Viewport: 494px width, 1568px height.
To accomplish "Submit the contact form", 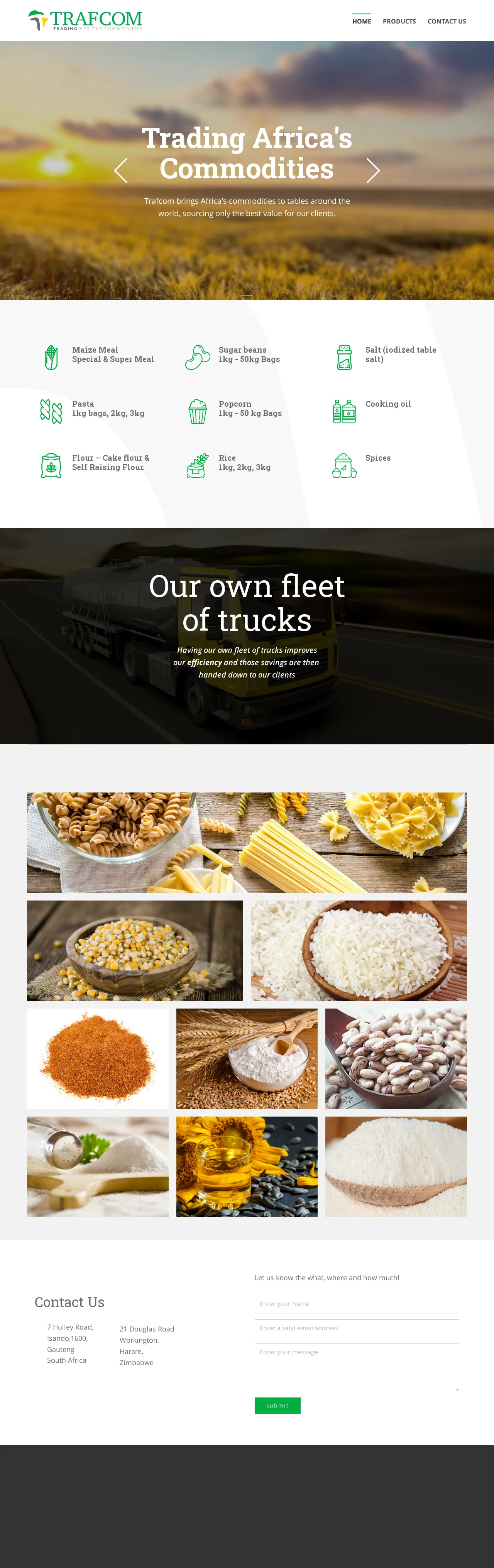I will (x=277, y=1406).
